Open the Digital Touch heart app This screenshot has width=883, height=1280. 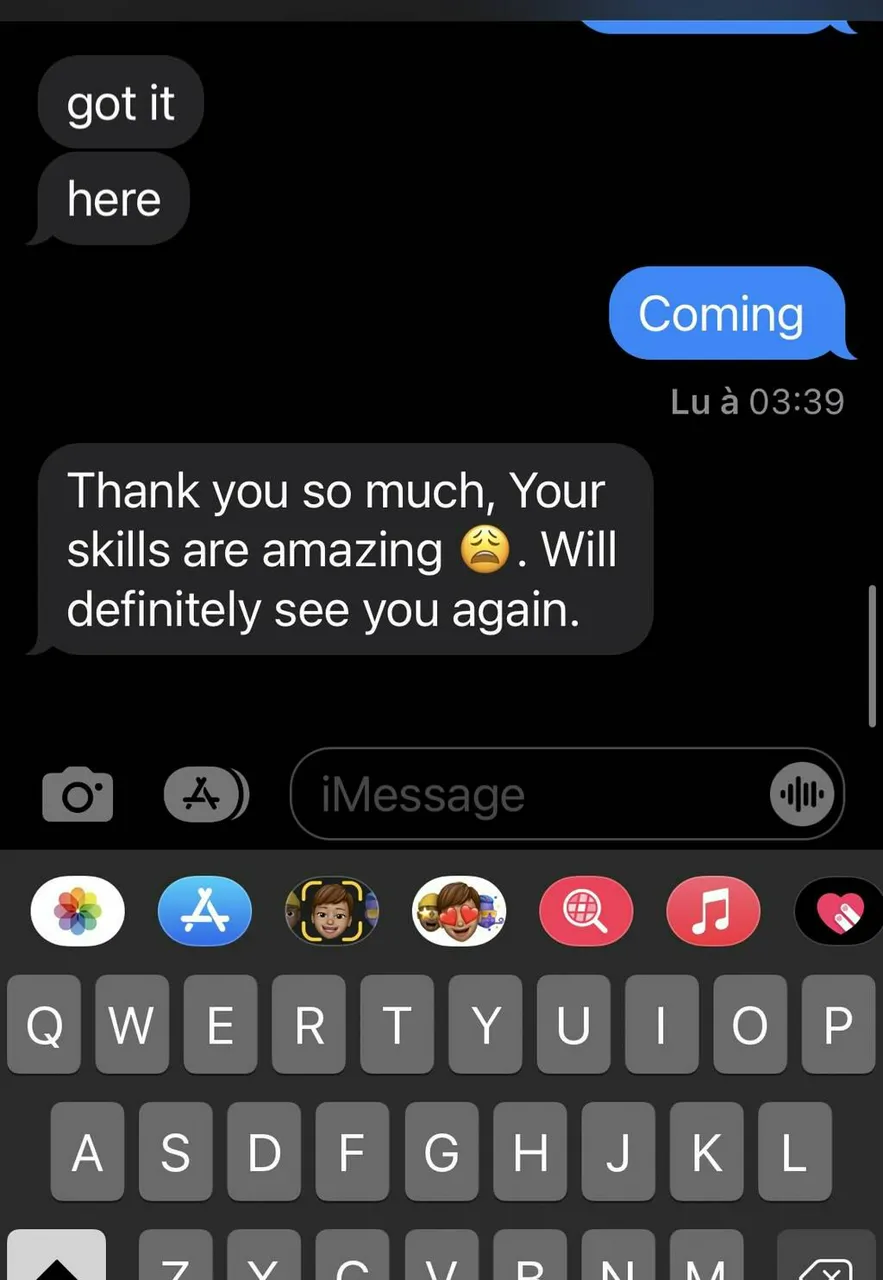(838, 911)
